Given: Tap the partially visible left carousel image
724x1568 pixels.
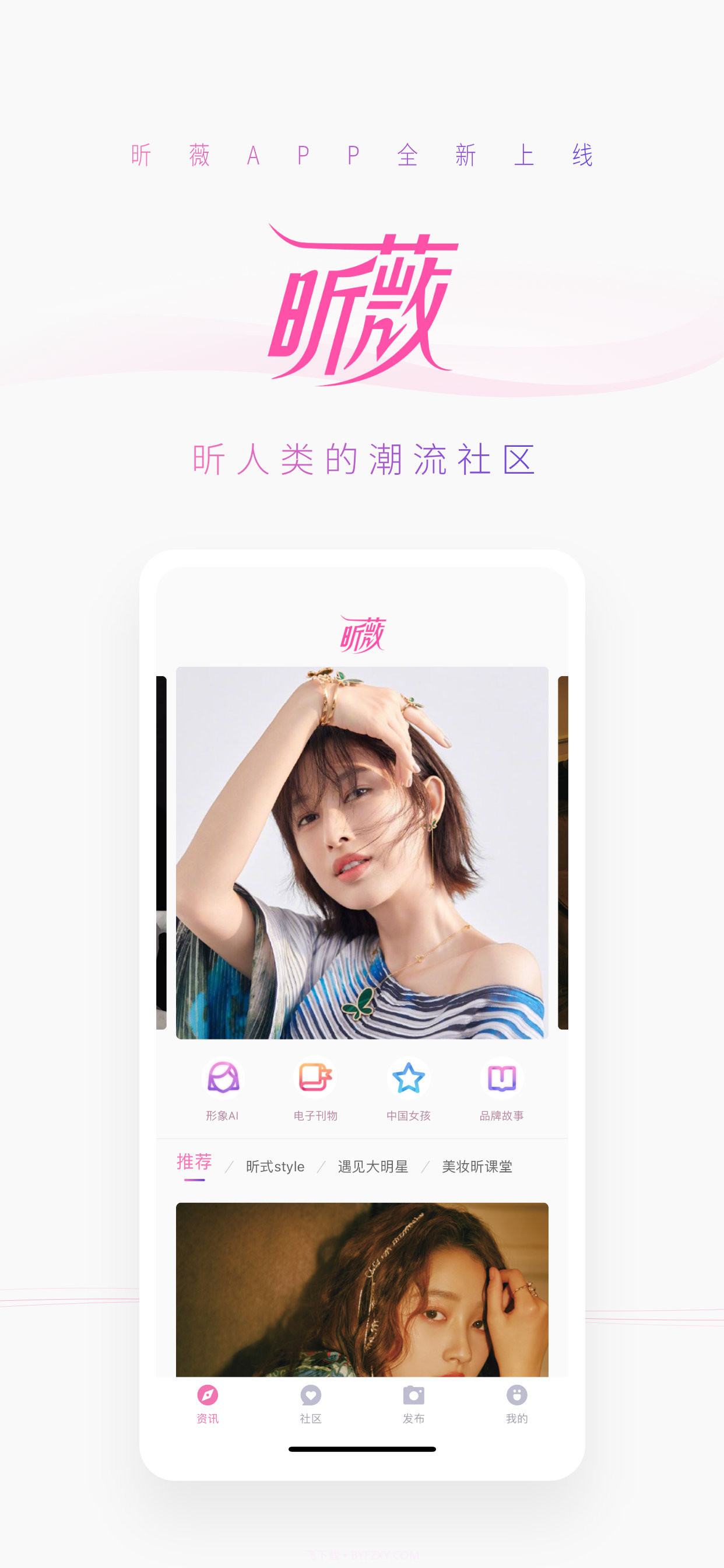Looking at the screenshot, I should point(163,852).
